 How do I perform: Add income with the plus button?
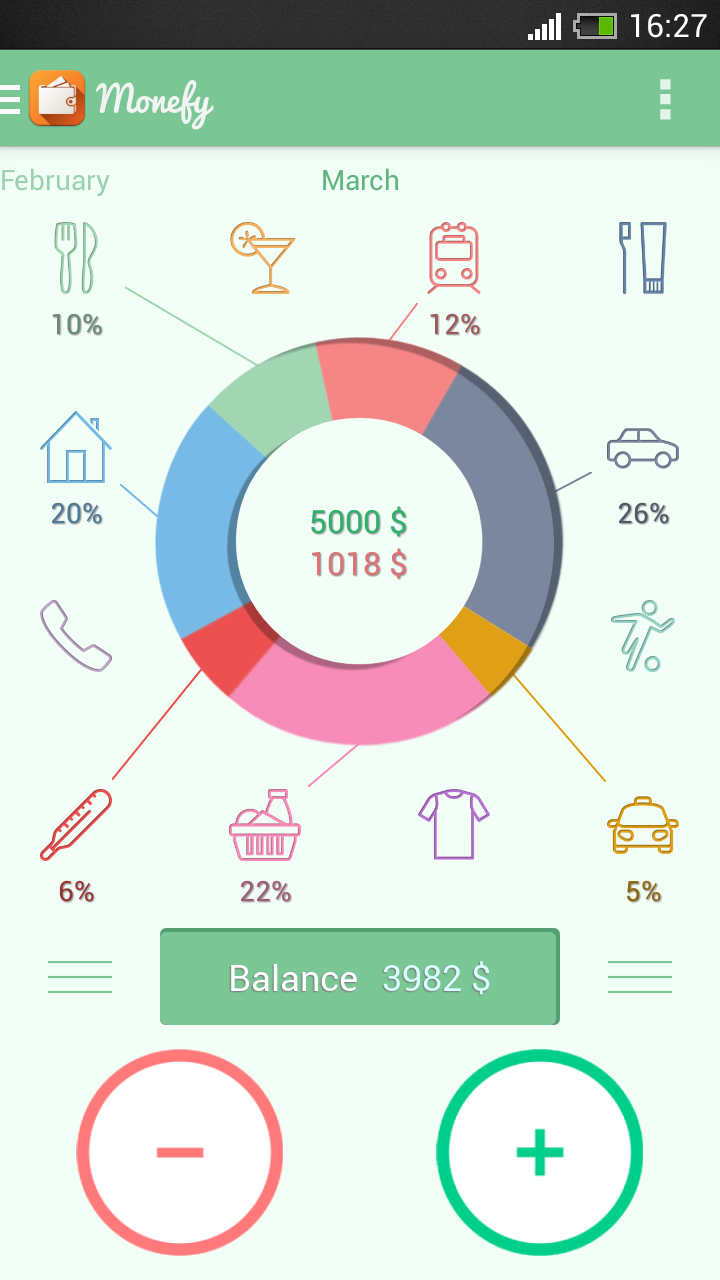point(540,1152)
